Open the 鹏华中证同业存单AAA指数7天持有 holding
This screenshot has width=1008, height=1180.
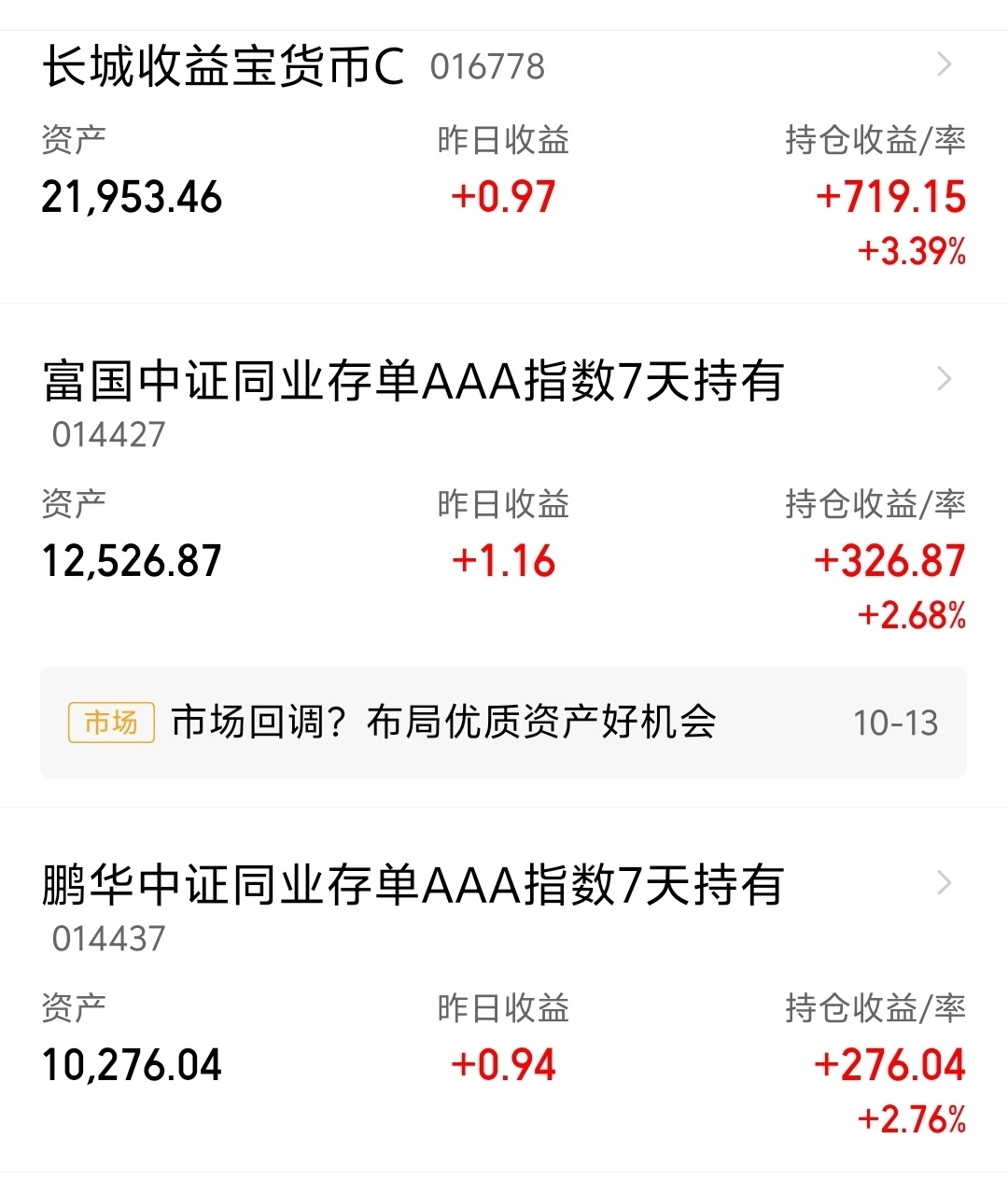point(413,885)
